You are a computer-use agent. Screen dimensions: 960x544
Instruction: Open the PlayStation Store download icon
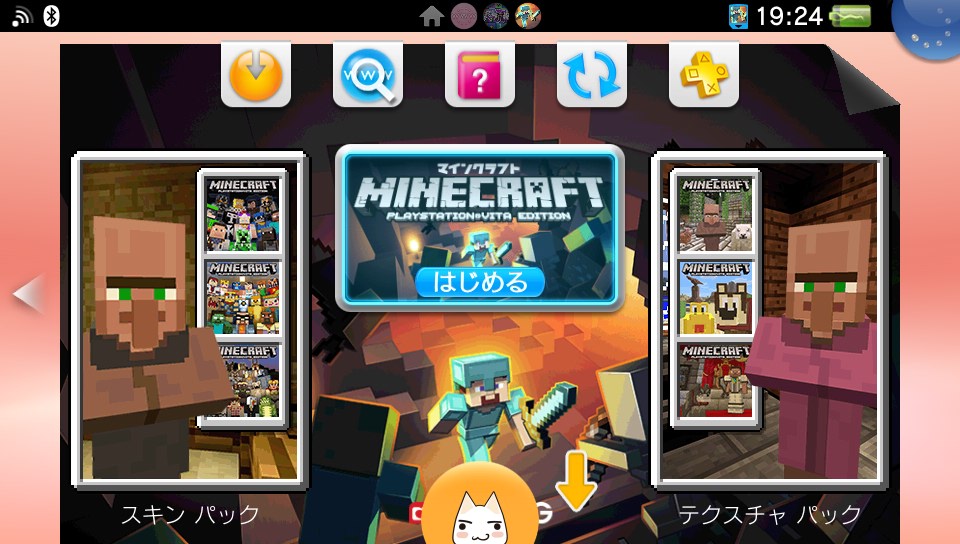tap(256, 74)
